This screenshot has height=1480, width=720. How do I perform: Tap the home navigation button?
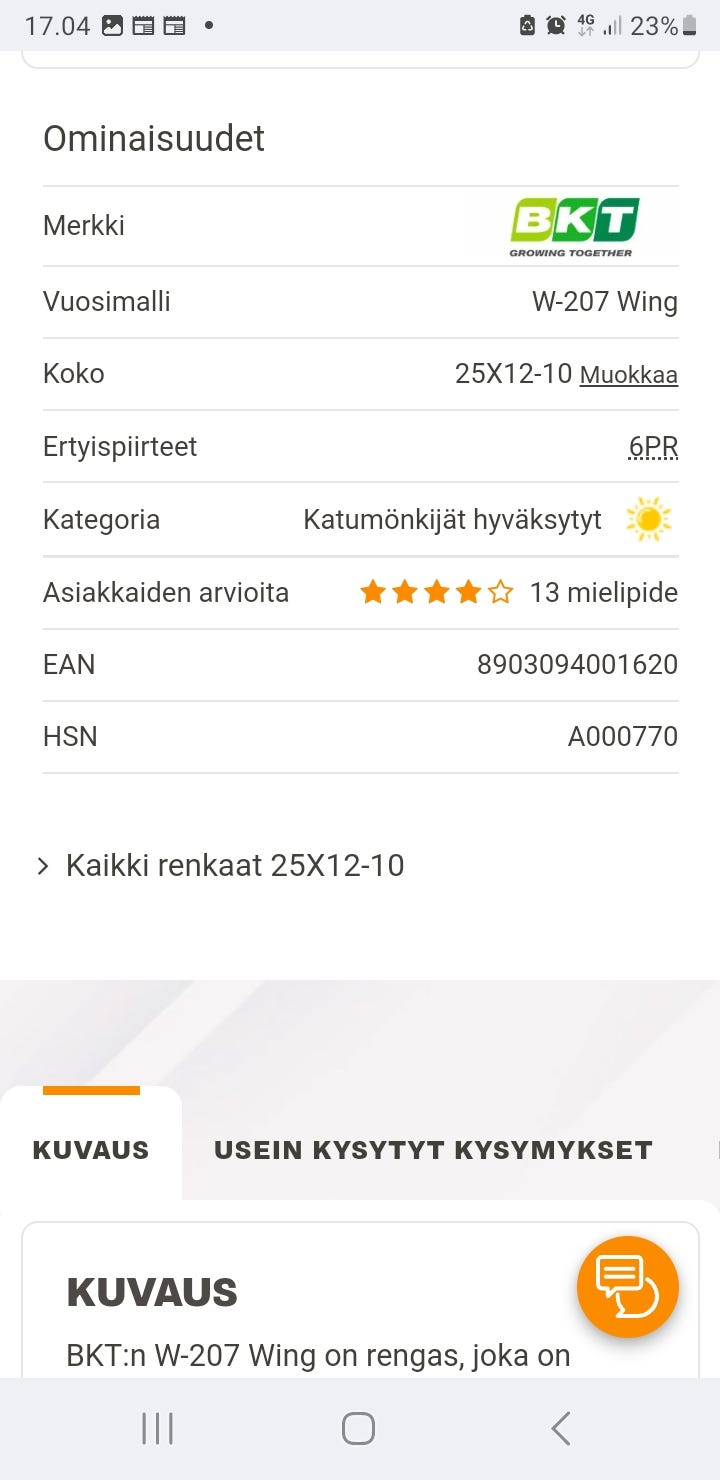tap(358, 1428)
